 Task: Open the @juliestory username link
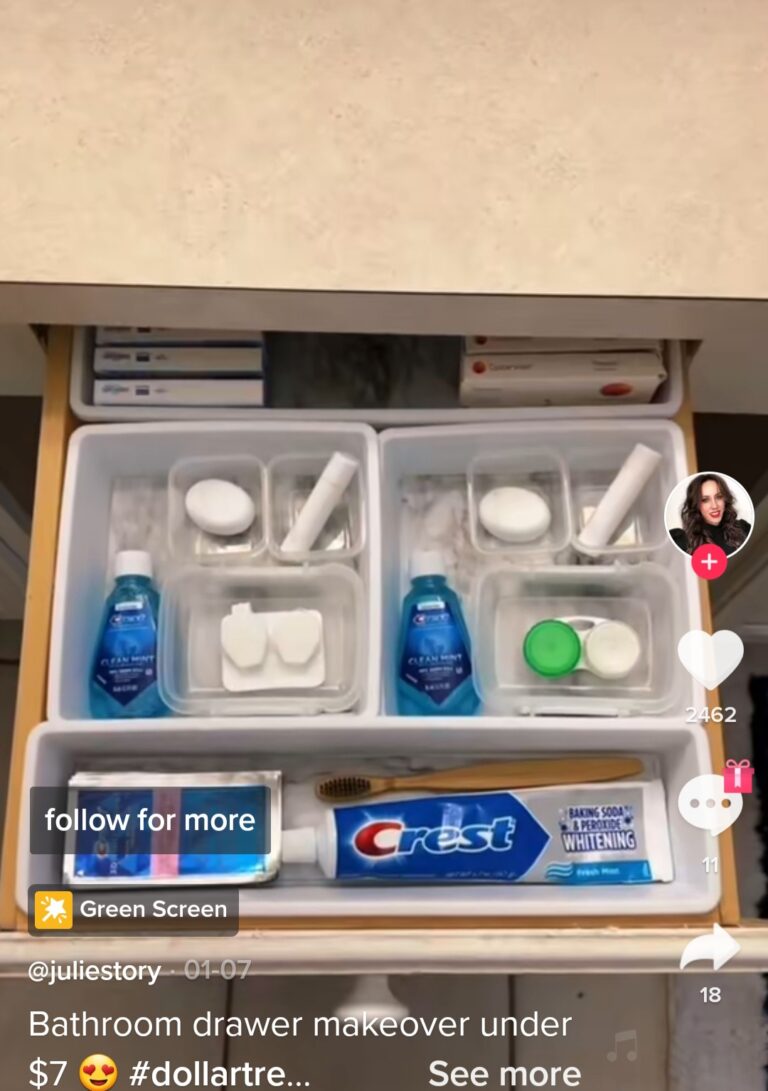coord(94,971)
